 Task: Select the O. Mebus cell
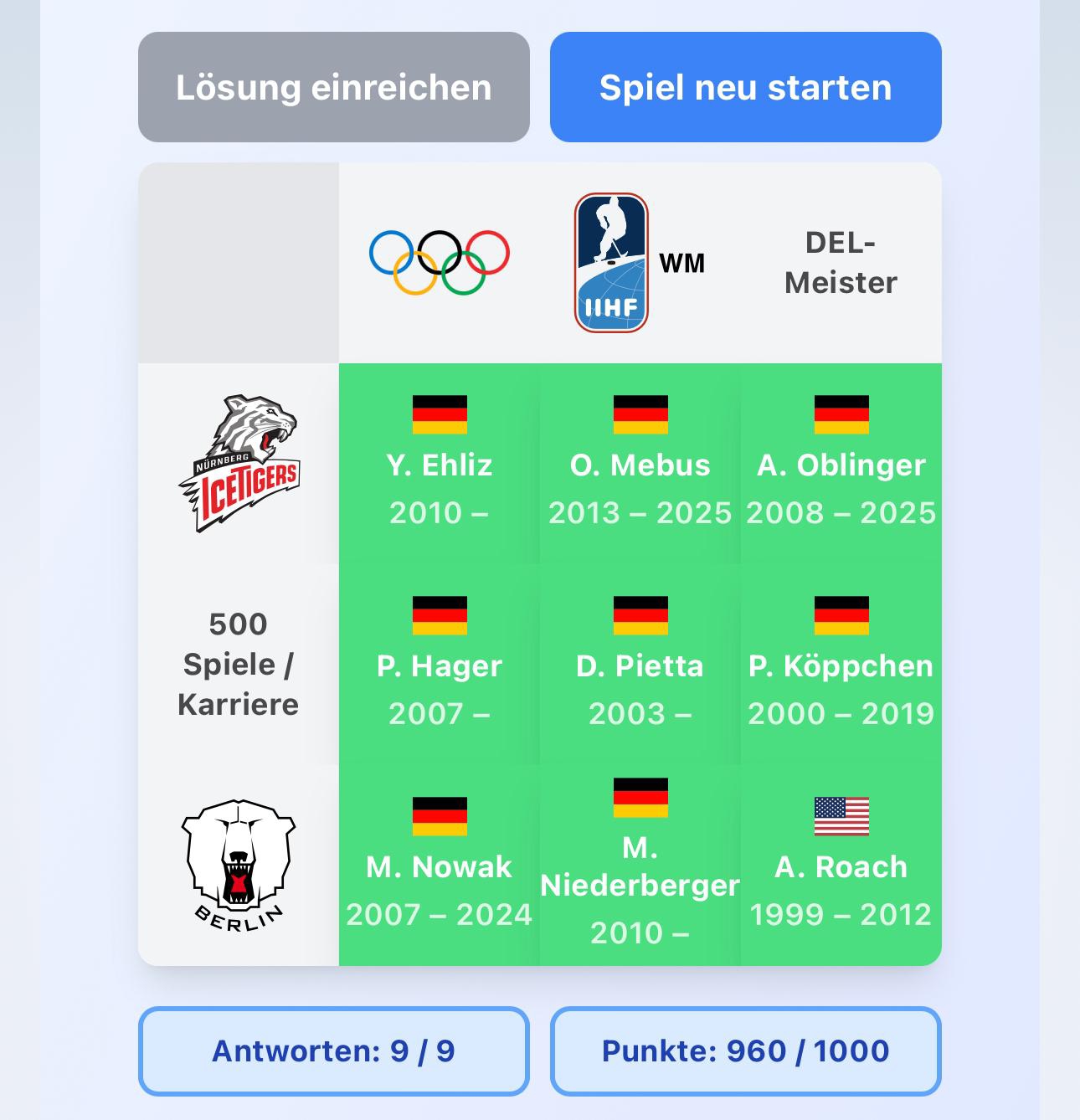point(640,464)
